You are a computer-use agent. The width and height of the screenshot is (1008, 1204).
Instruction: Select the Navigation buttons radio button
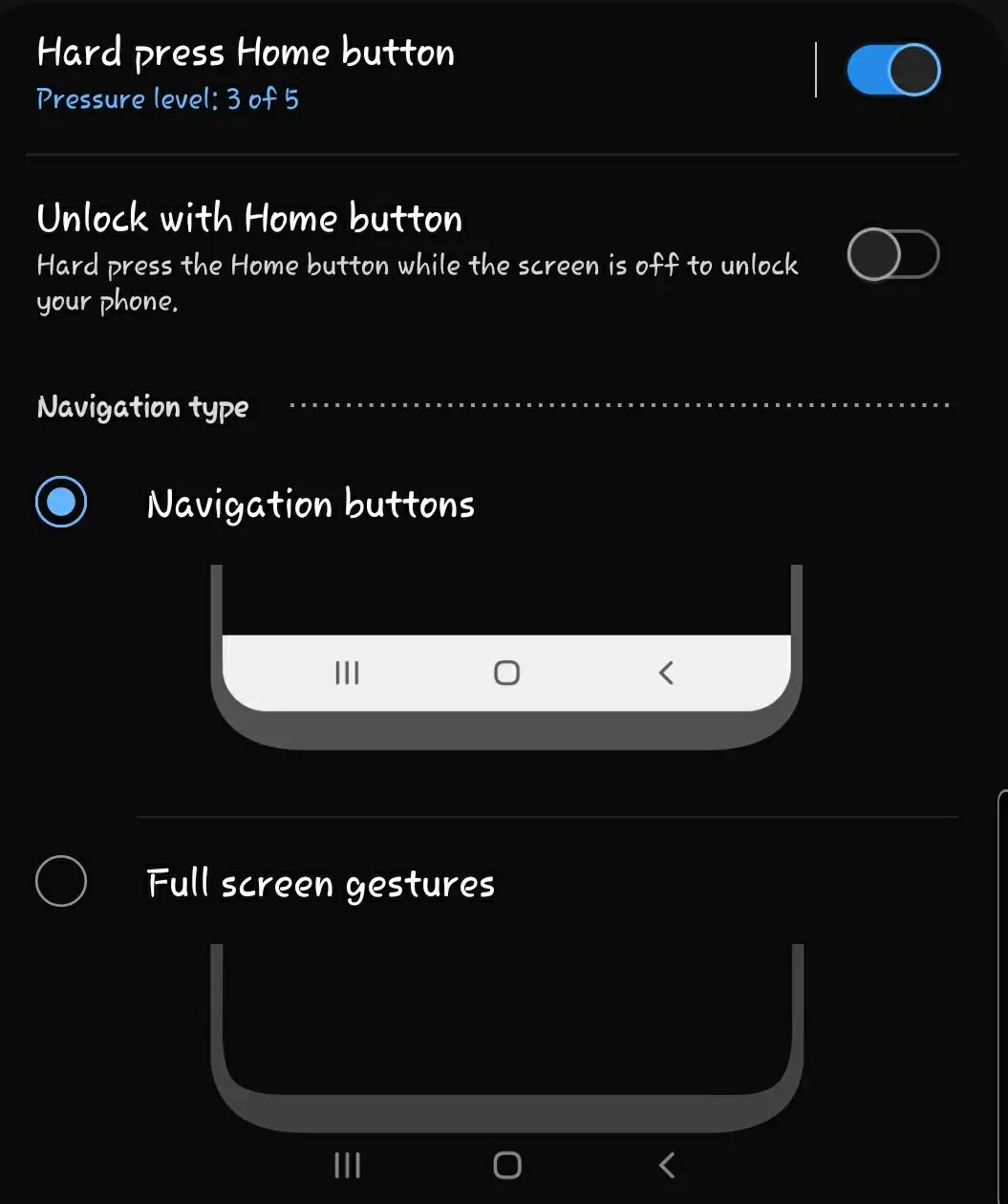(x=60, y=501)
